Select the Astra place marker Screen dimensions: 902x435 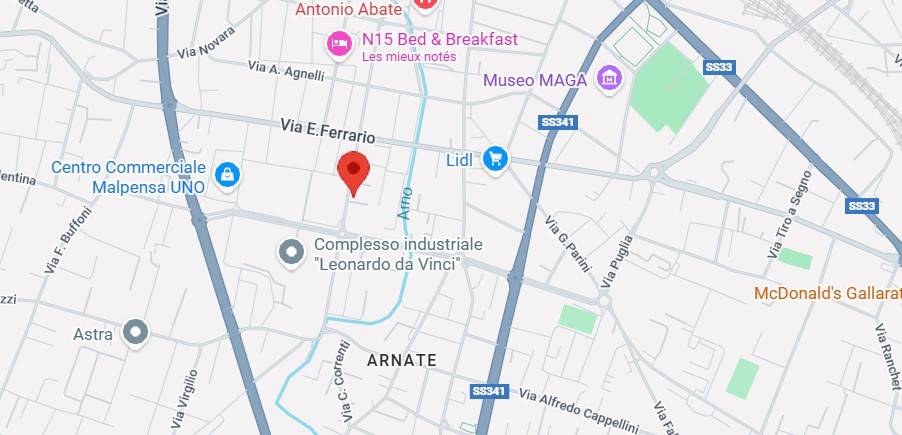(136, 332)
